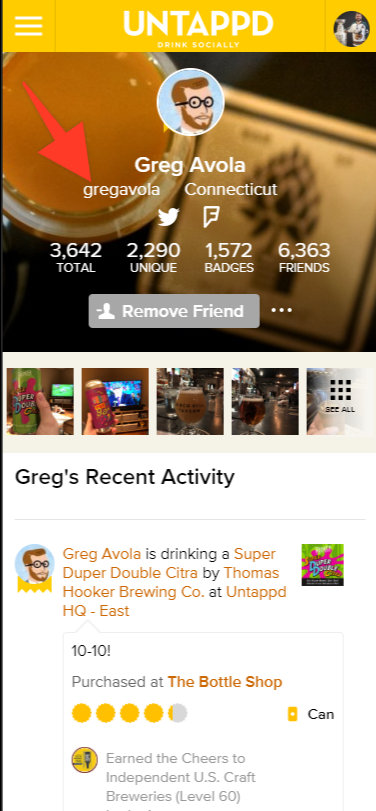This screenshot has width=376, height=811.
Task: Open Super Duper Double Citra beer link
Action: click(x=169, y=563)
